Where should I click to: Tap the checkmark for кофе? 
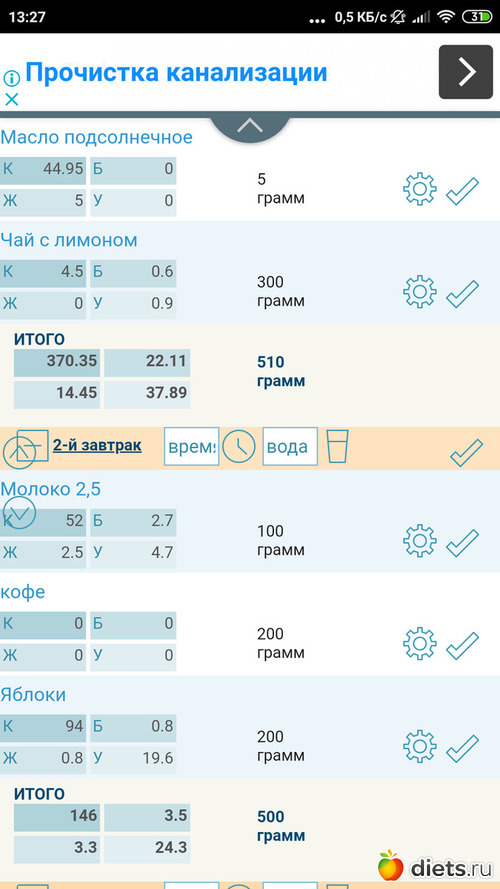[x=463, y=646]
